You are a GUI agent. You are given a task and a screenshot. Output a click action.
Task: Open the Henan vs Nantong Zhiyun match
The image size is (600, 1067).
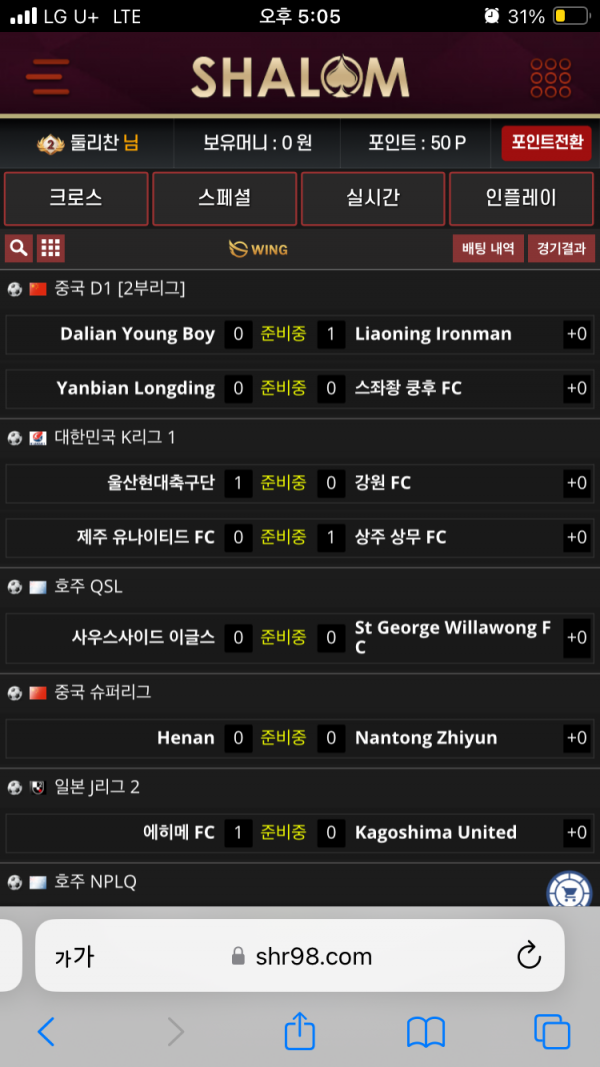(x=285, y=738)
